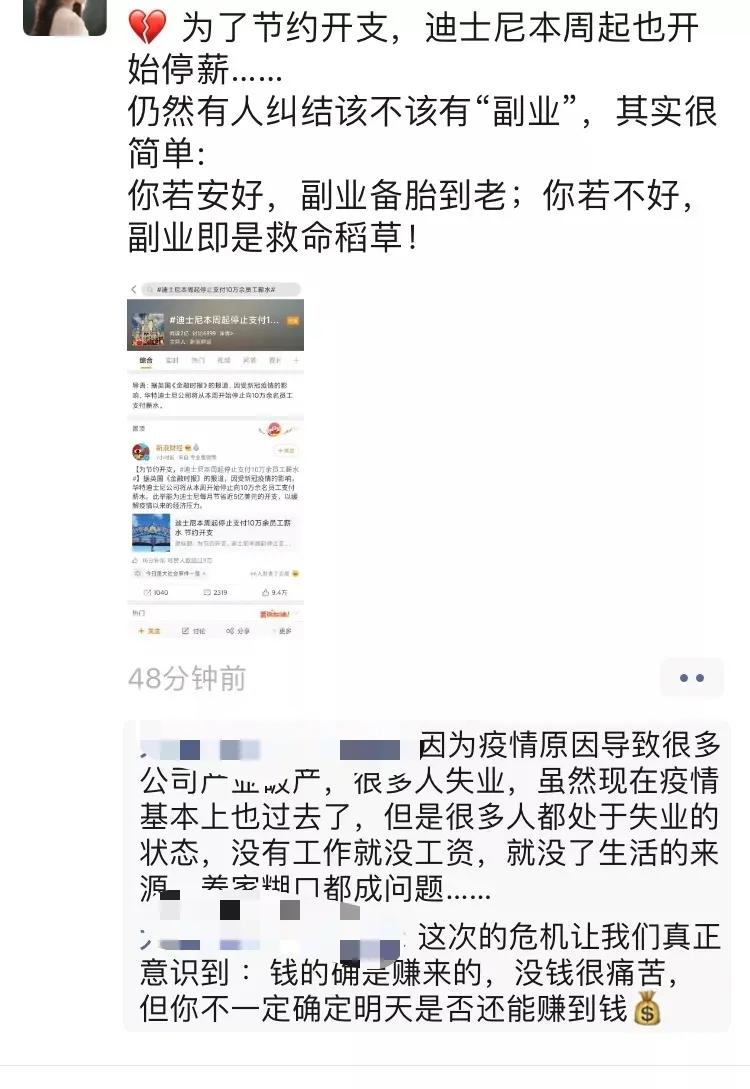Image resolution: width=750 pixels, height=1089 pixels.
Task: Tap the repost icon showing 1040
Action: point(153,590)
